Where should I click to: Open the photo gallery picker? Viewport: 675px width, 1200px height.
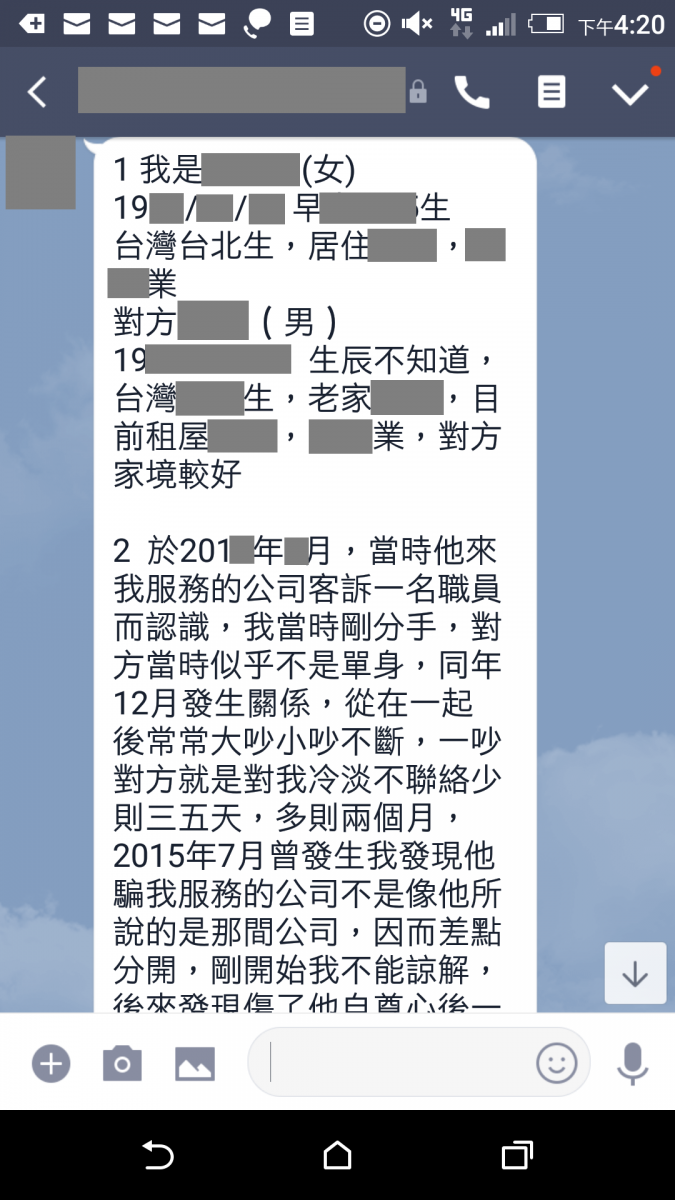pyautogui.click(x=195, y=1063)
